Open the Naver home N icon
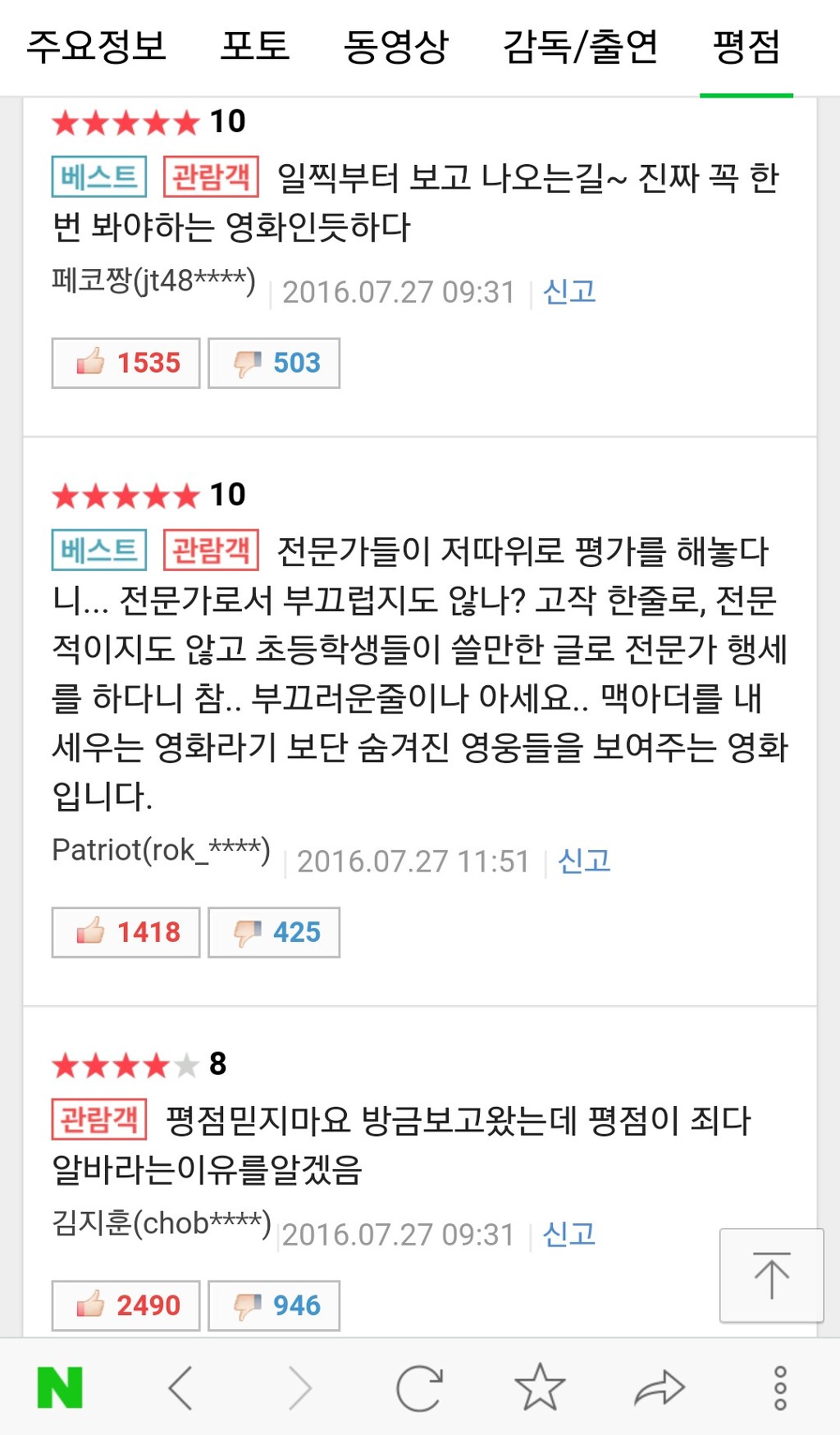 coord(60,1387)
